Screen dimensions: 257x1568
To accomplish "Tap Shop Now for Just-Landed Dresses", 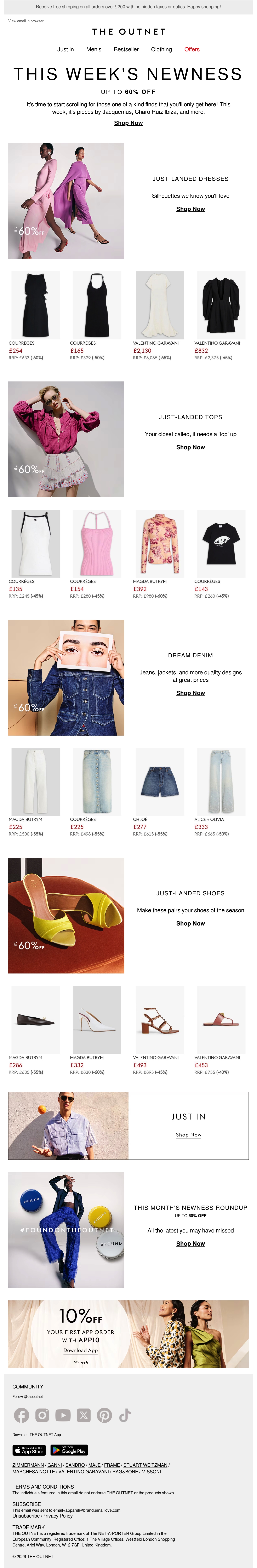I will point(190,209).
